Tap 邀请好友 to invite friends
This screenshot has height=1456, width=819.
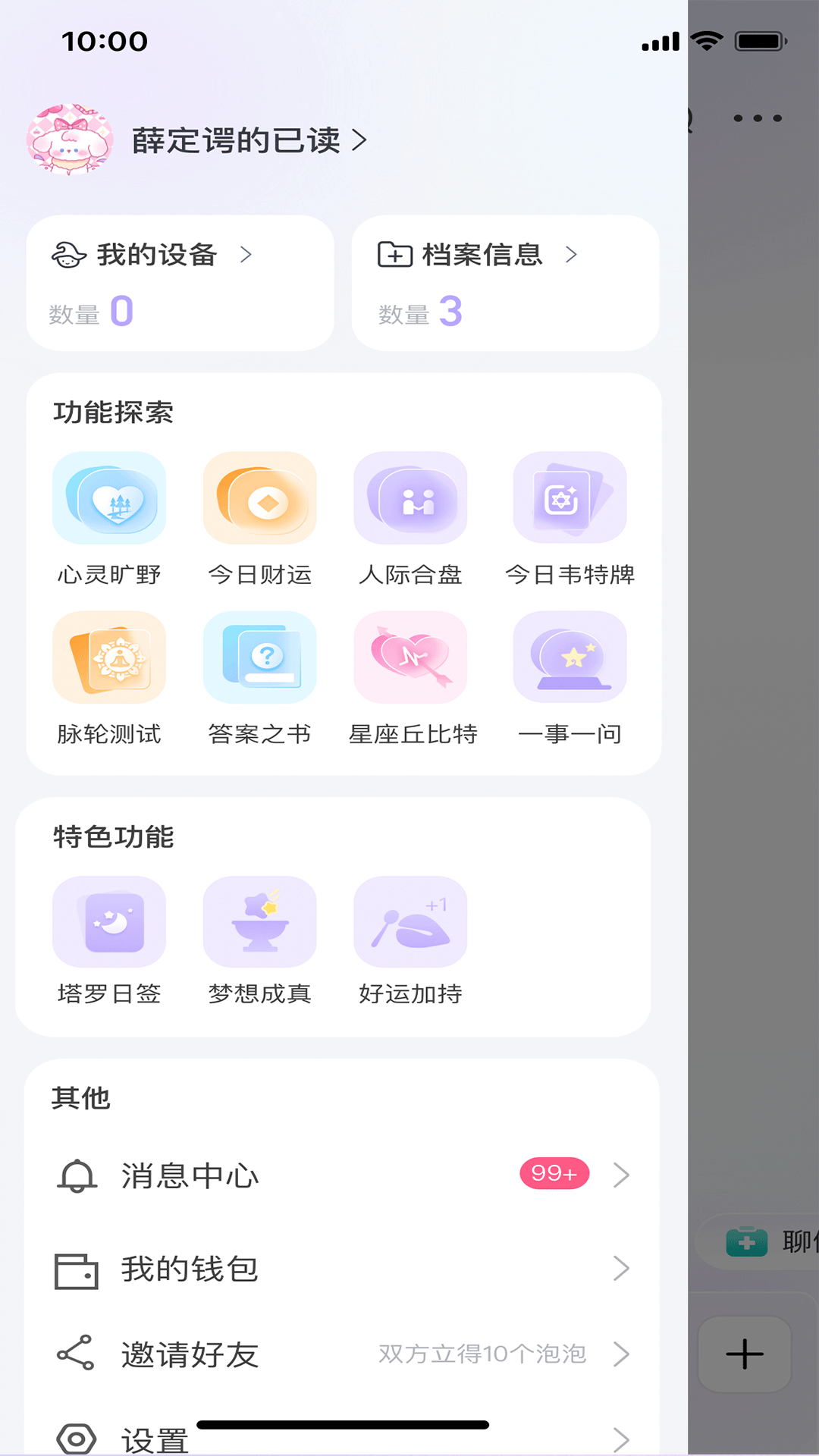[189, 1355]
